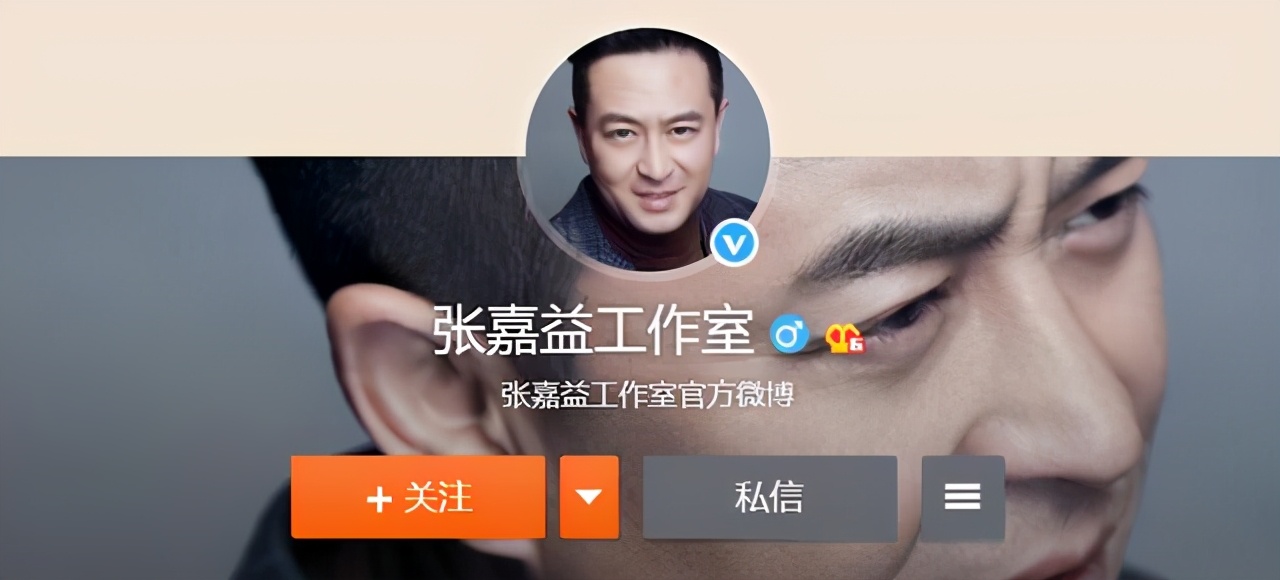Open the membership level badge

pyautogui.click(x=845, y=339)
